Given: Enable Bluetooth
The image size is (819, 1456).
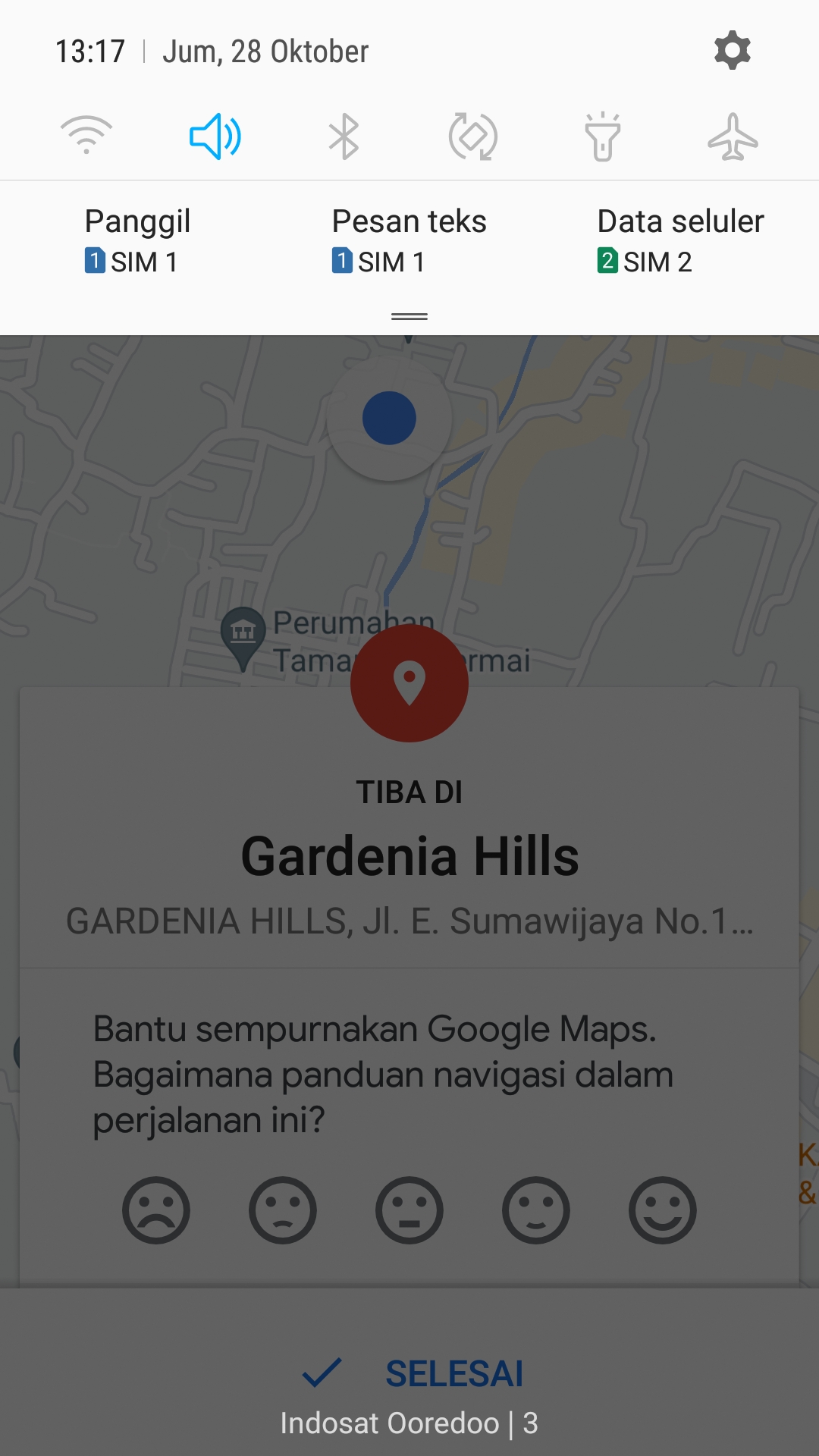Looking at the screenshot, I should click(x=344, y=136).
